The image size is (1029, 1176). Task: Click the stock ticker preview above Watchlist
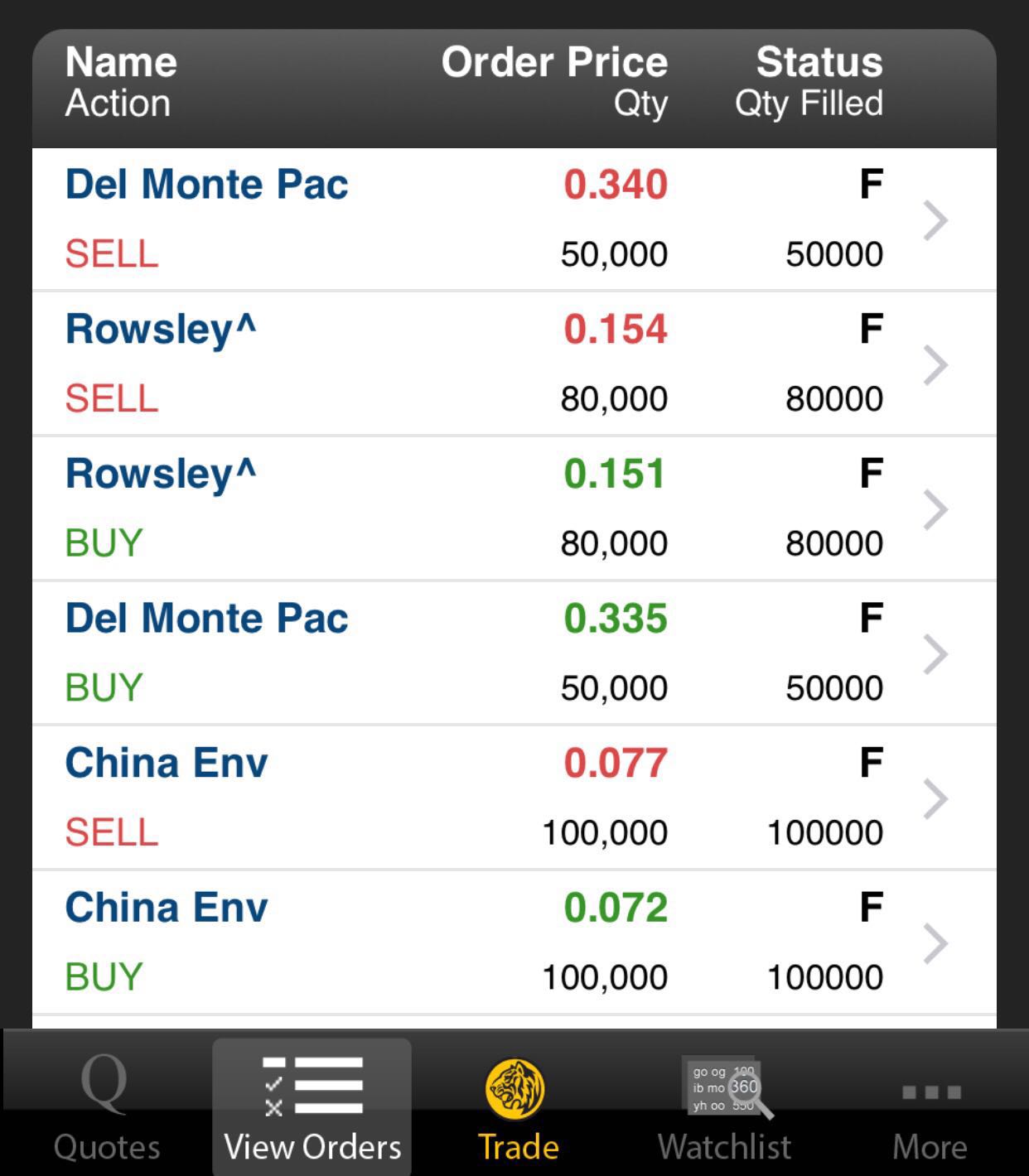click(x=719, y=1082)
